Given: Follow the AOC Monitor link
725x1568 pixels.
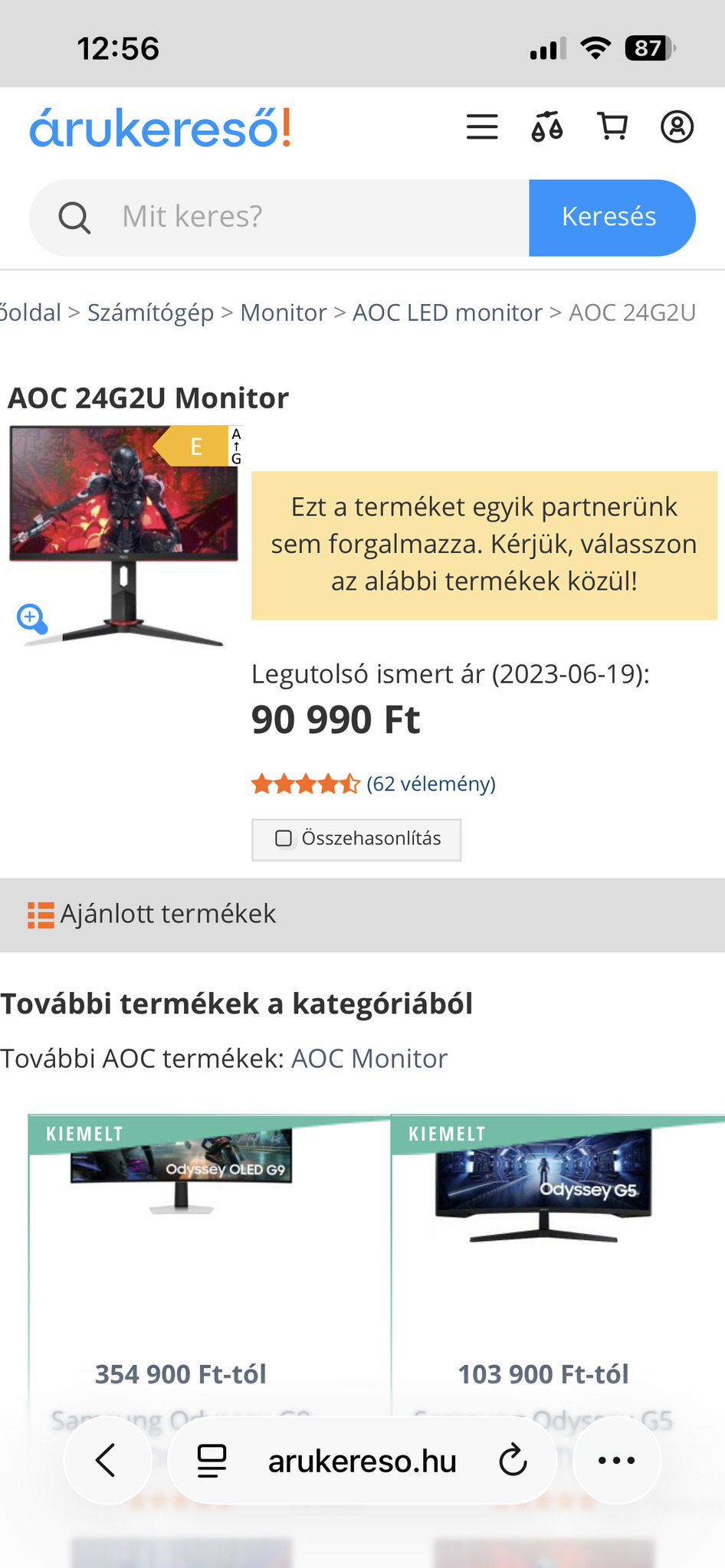Looking at the screenshot, I should click(369, 1059).
